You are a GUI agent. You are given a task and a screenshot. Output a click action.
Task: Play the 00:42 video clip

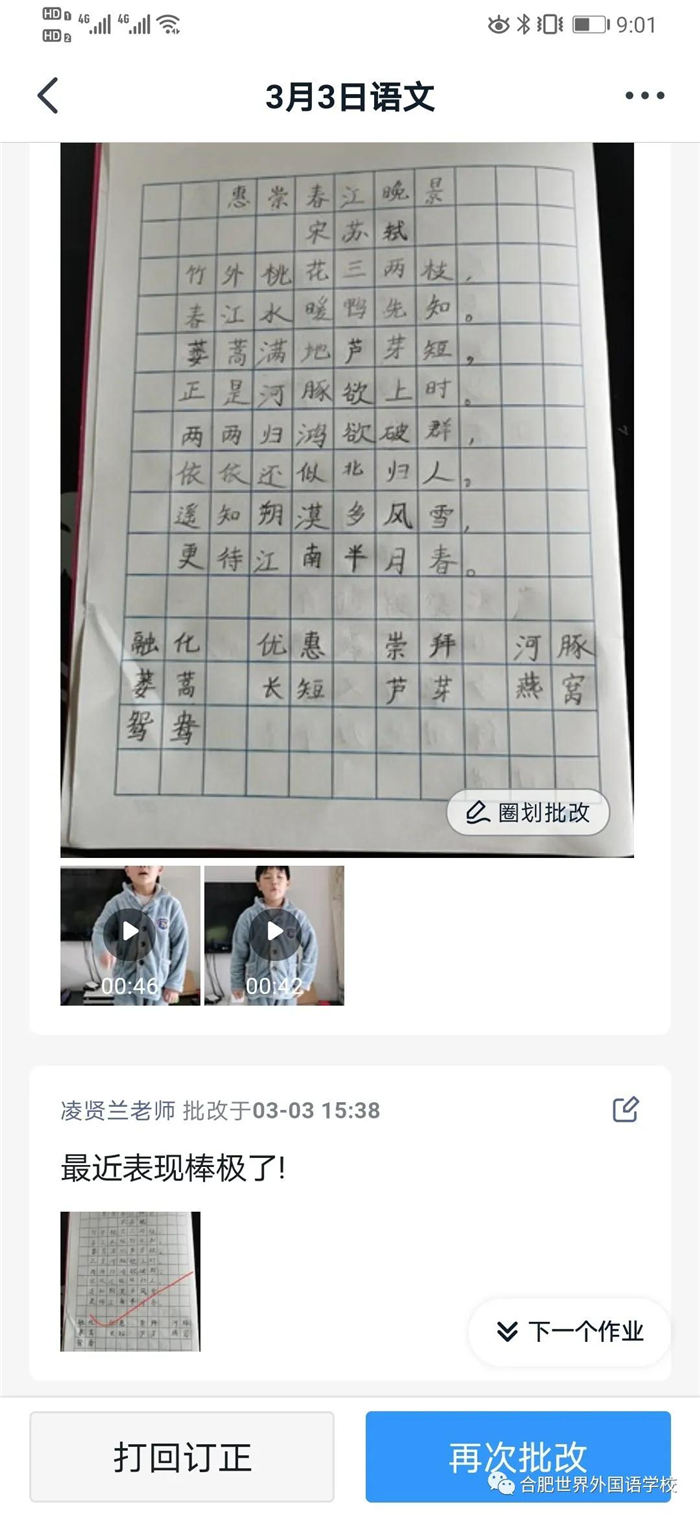pyautogui.click(x=274, y=935)
